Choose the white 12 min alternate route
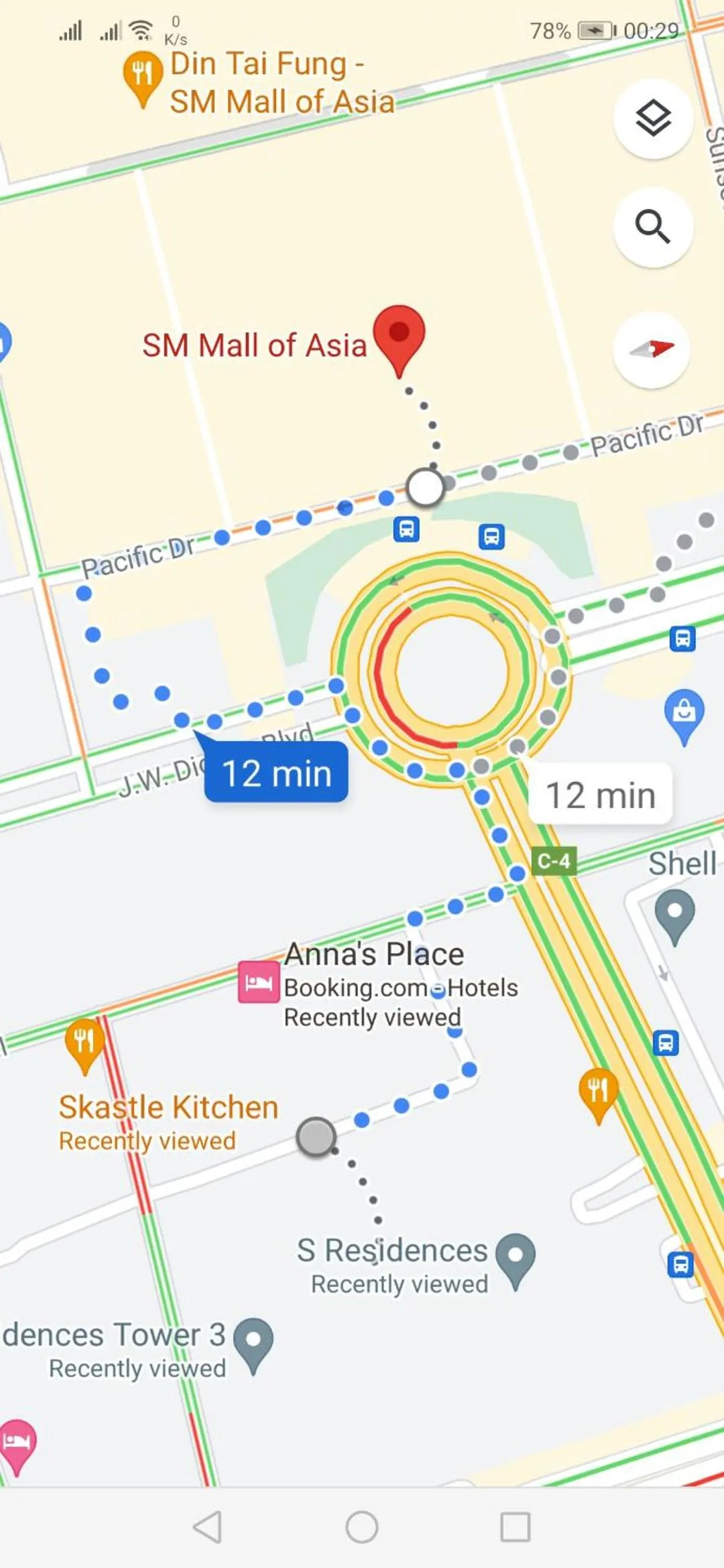 coord(600,795)
